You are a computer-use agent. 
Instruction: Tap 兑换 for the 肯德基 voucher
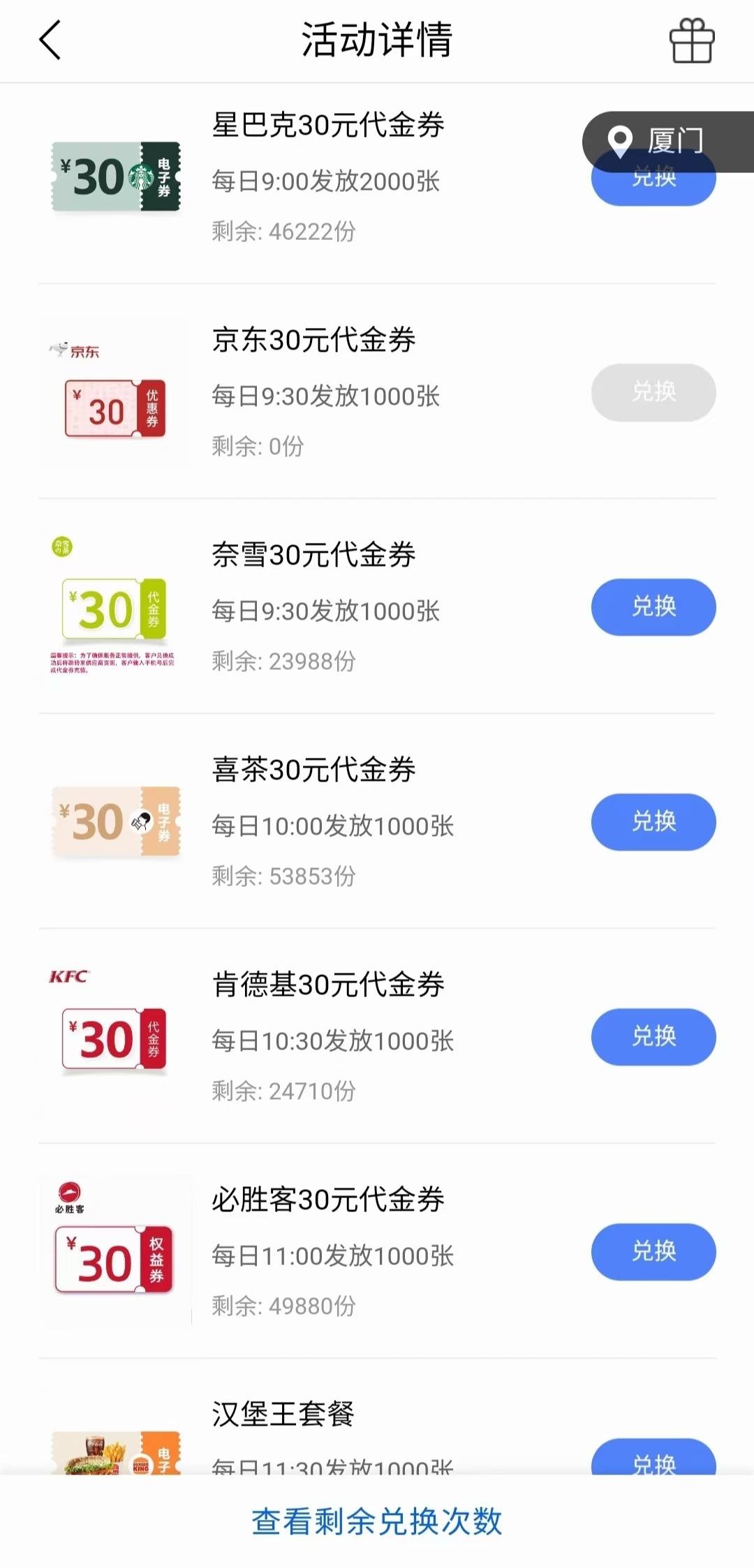[x=653, y=1037]
